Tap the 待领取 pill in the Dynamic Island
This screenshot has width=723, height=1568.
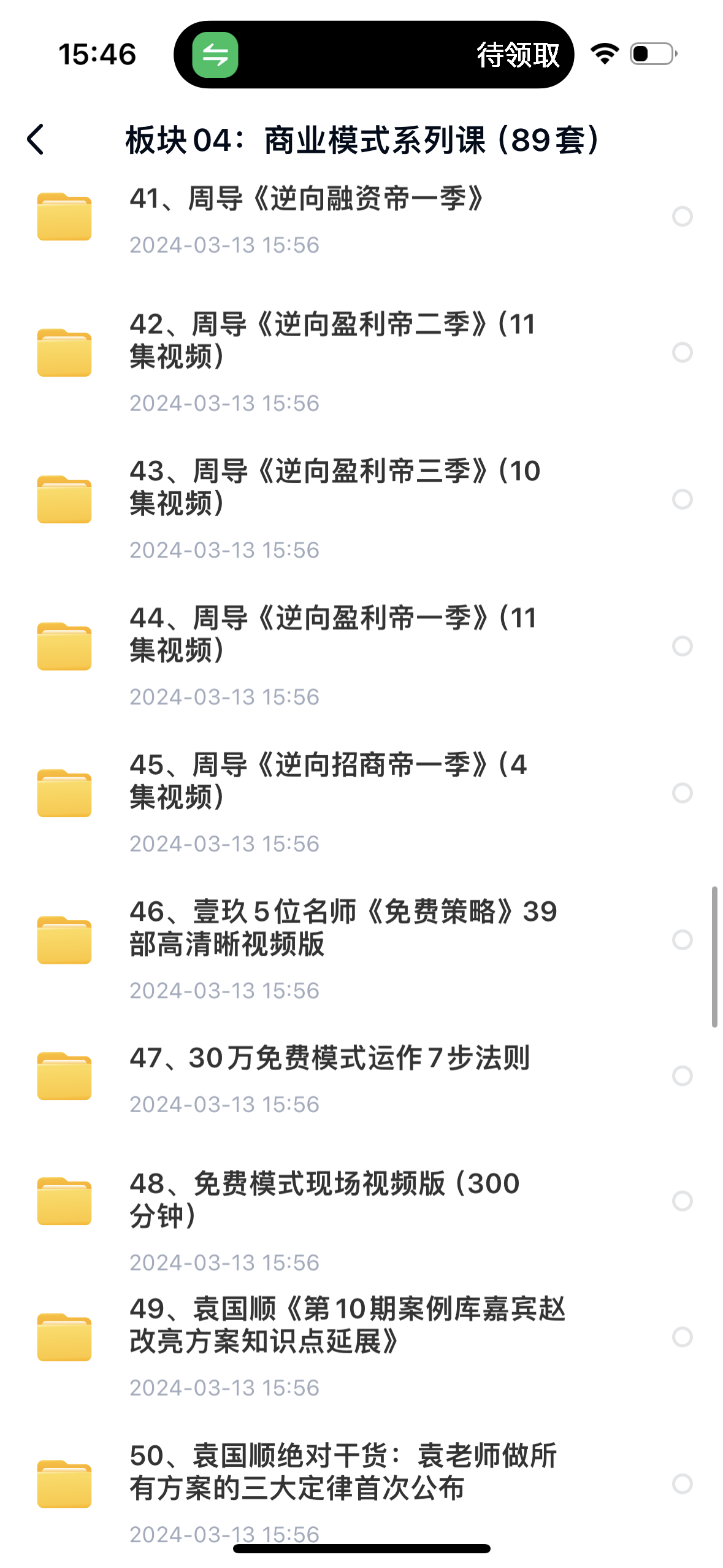(518, 55)
